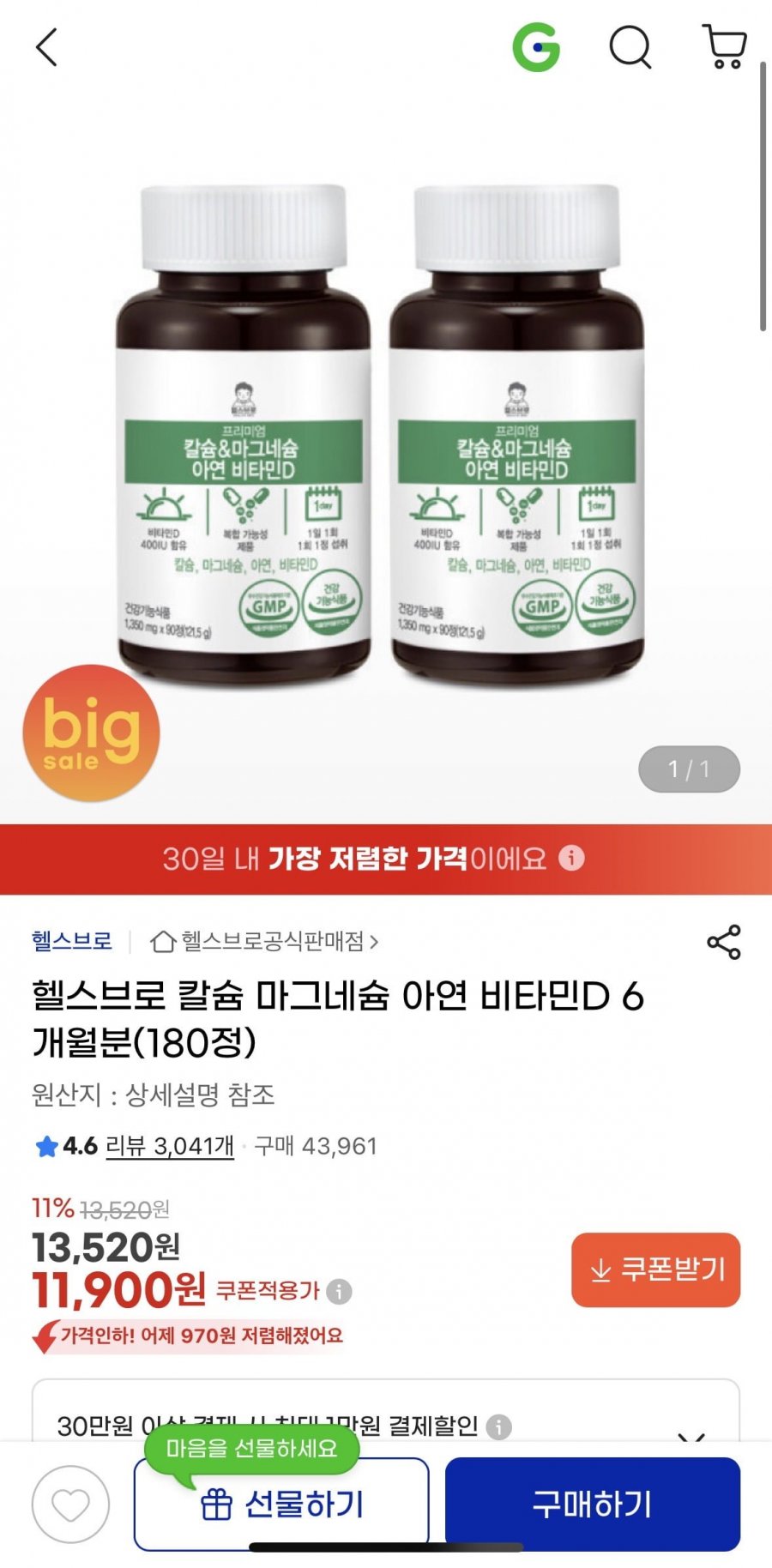Image resolution: width=772 pixels, height=1568 pixels.
Task: Open the shopping cart
Action: (725, 47)
